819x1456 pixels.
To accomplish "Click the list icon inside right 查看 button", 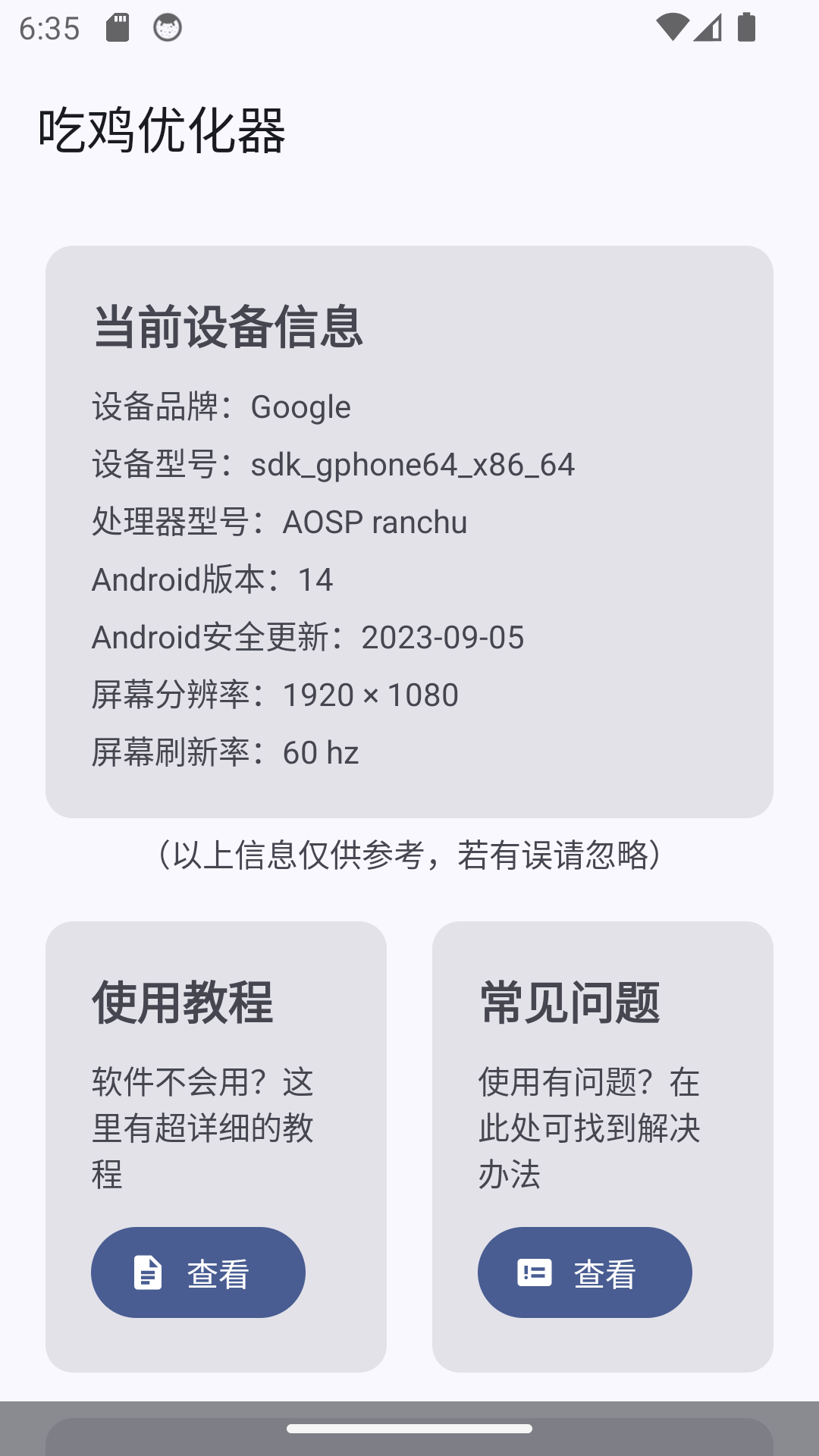I will coord(535,1272).
